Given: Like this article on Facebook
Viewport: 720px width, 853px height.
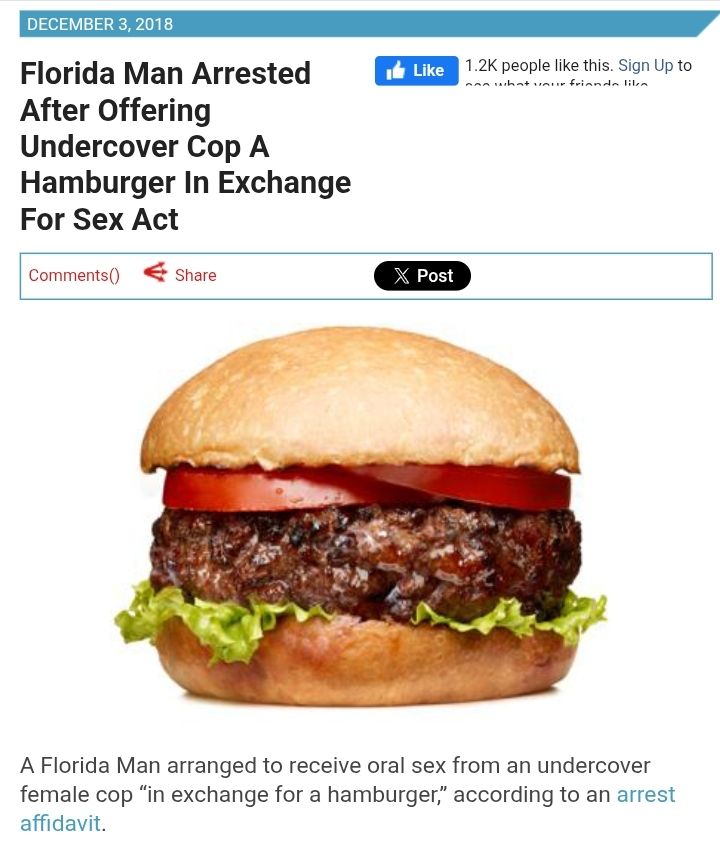Looking at the screenshot, I should coord(416,70).
